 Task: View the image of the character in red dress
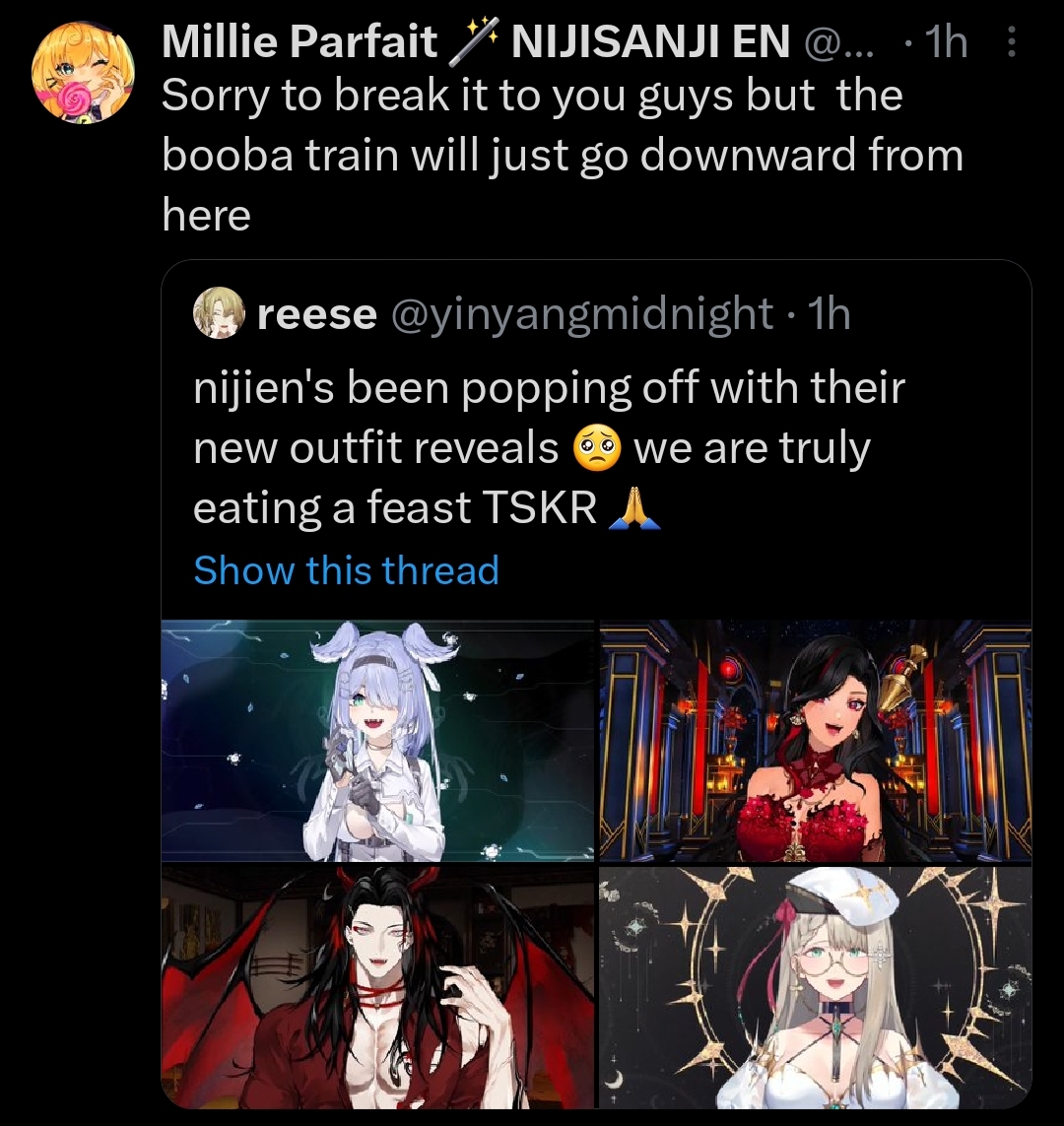point(816,741)
